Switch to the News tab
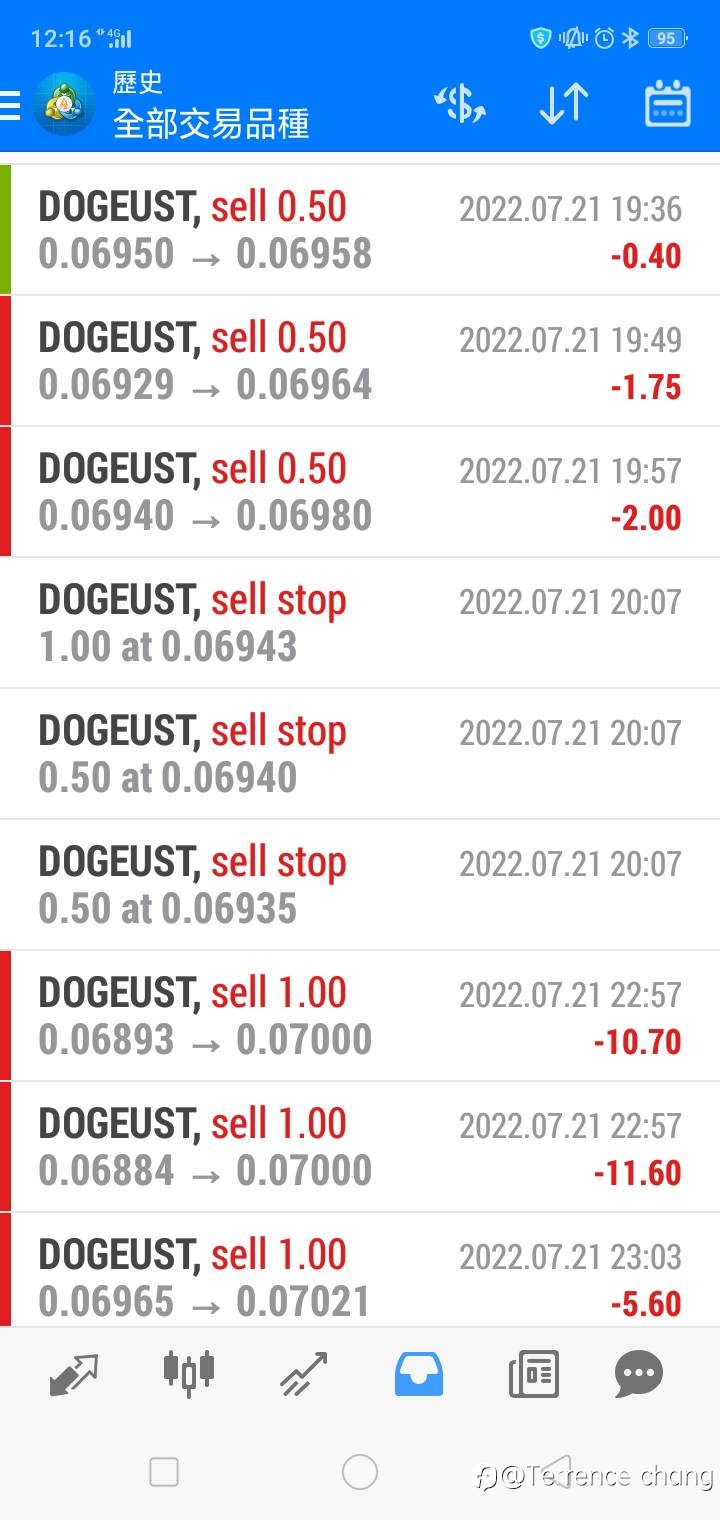The height and width of the screenshot is (1520, 720). coord(533,1374)
